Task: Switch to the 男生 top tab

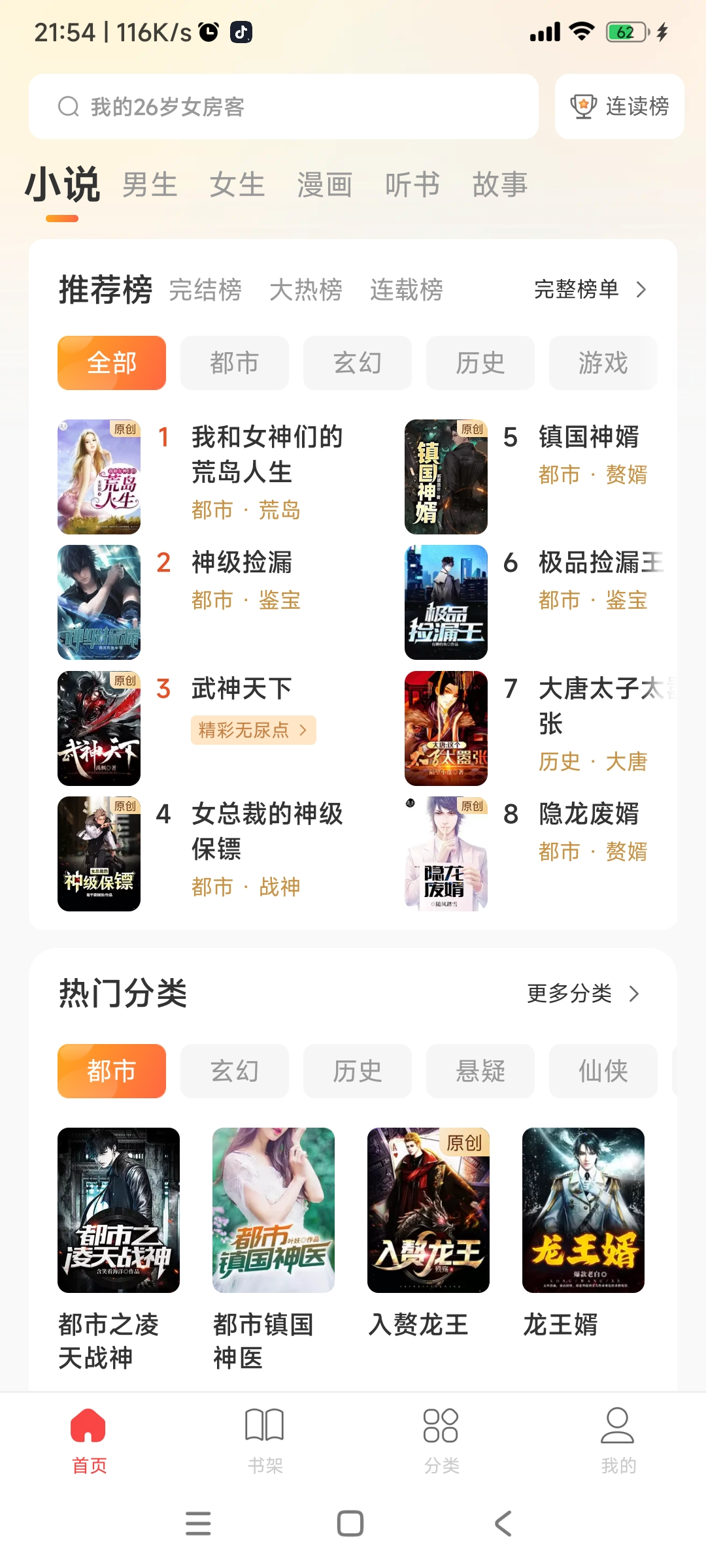Action: 150,185
